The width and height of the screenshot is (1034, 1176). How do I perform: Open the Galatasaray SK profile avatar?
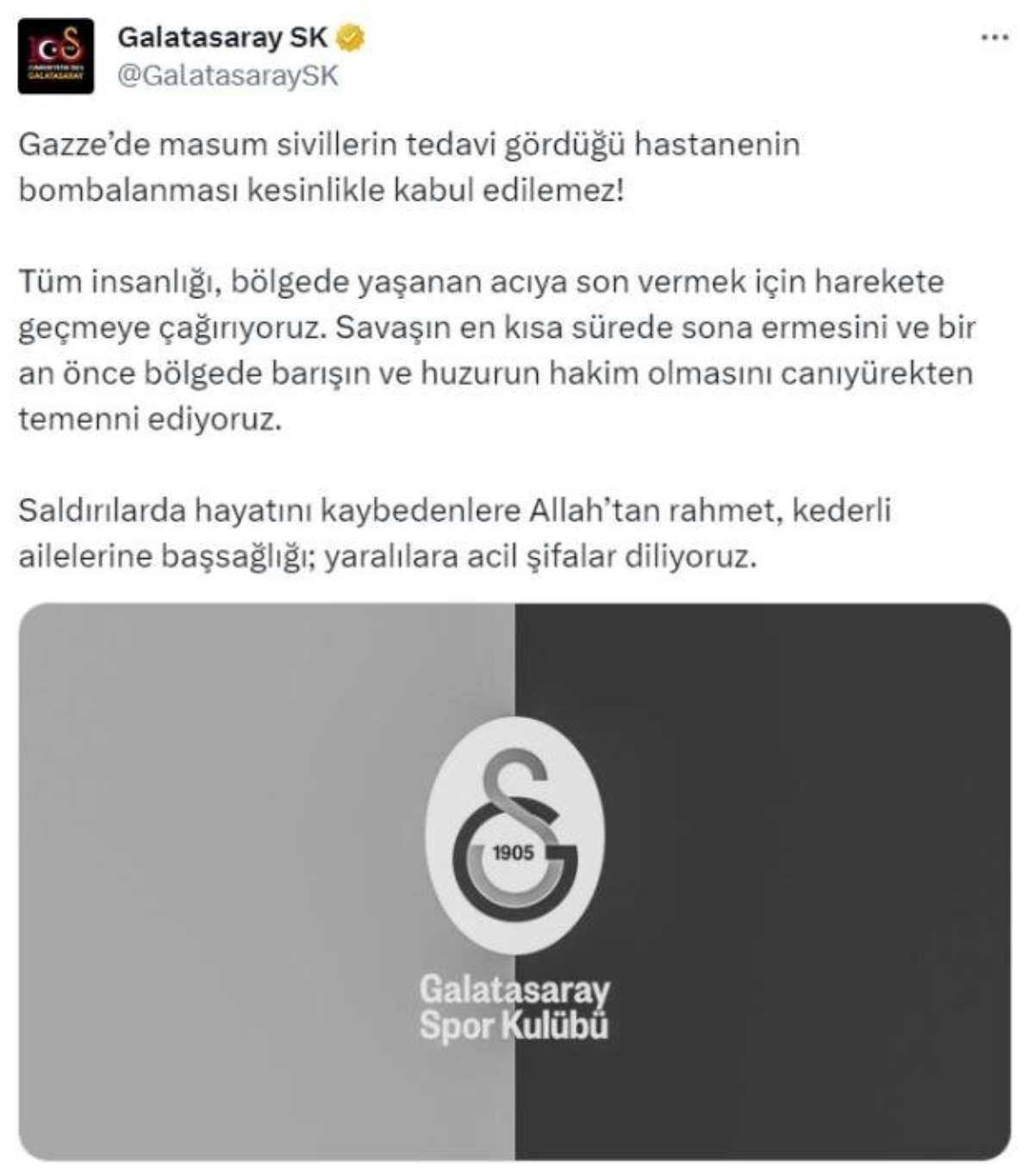55,54
